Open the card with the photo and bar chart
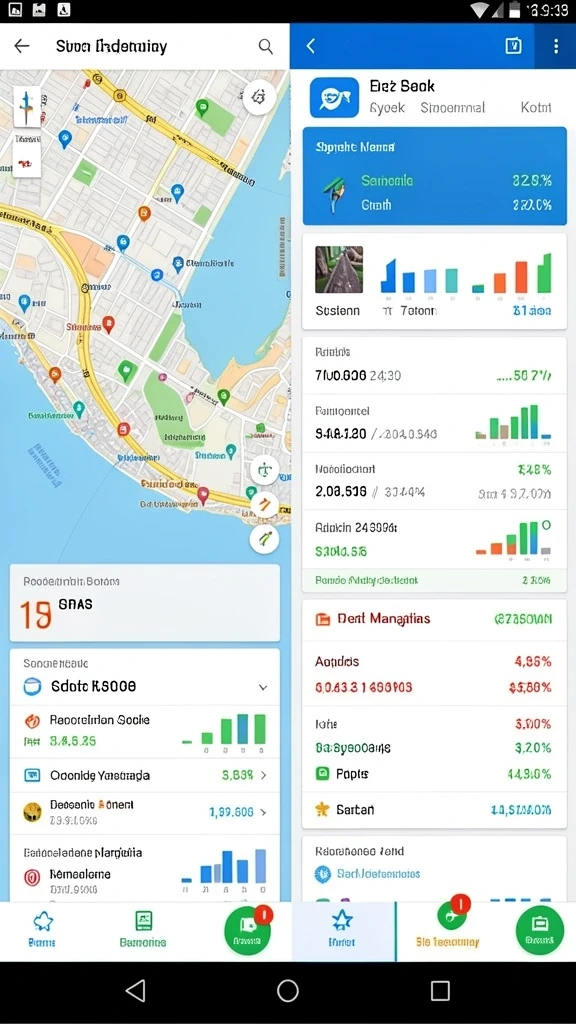The image size is (576, 1024). [434, 281]
